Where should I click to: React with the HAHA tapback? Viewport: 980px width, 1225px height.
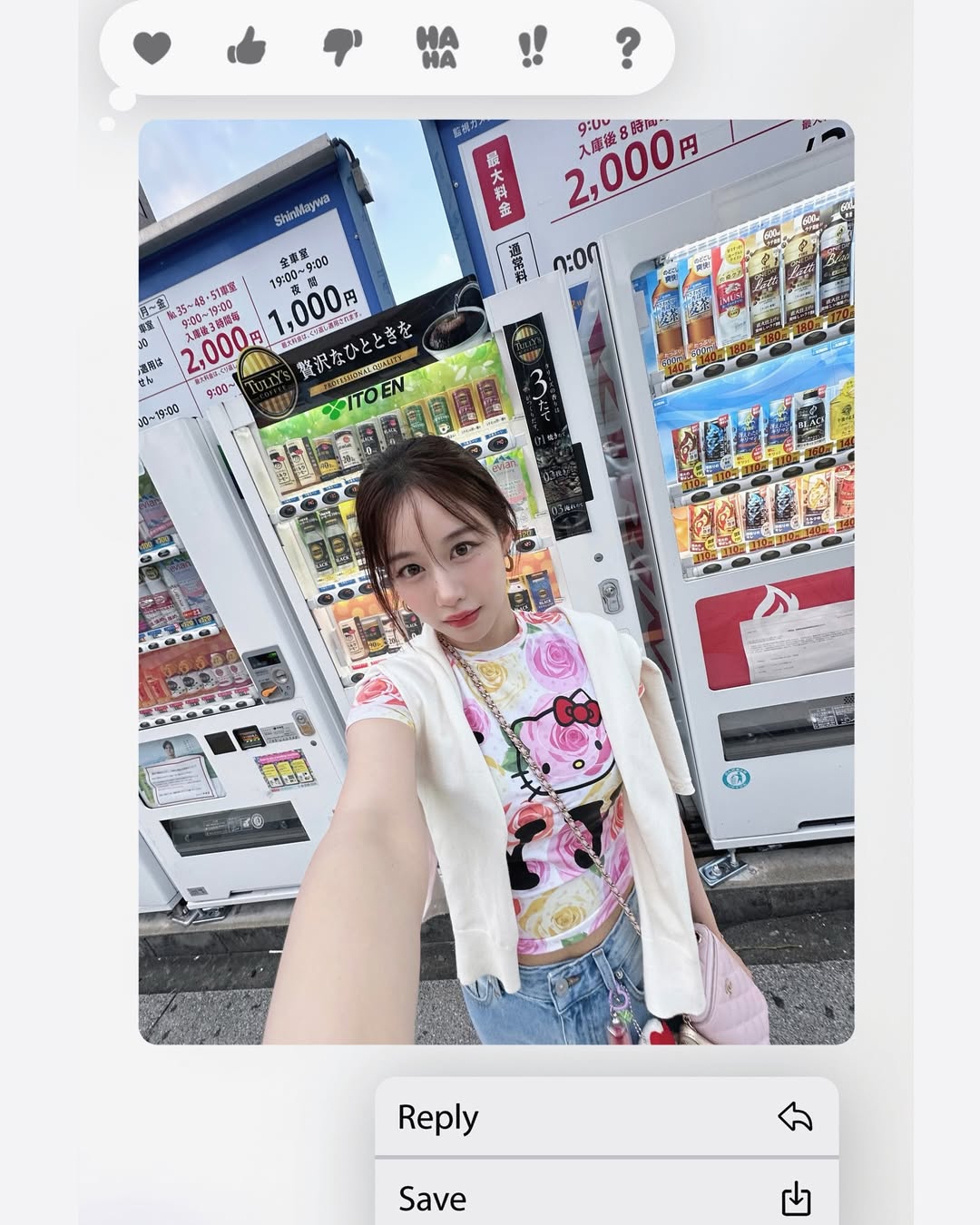437,47
